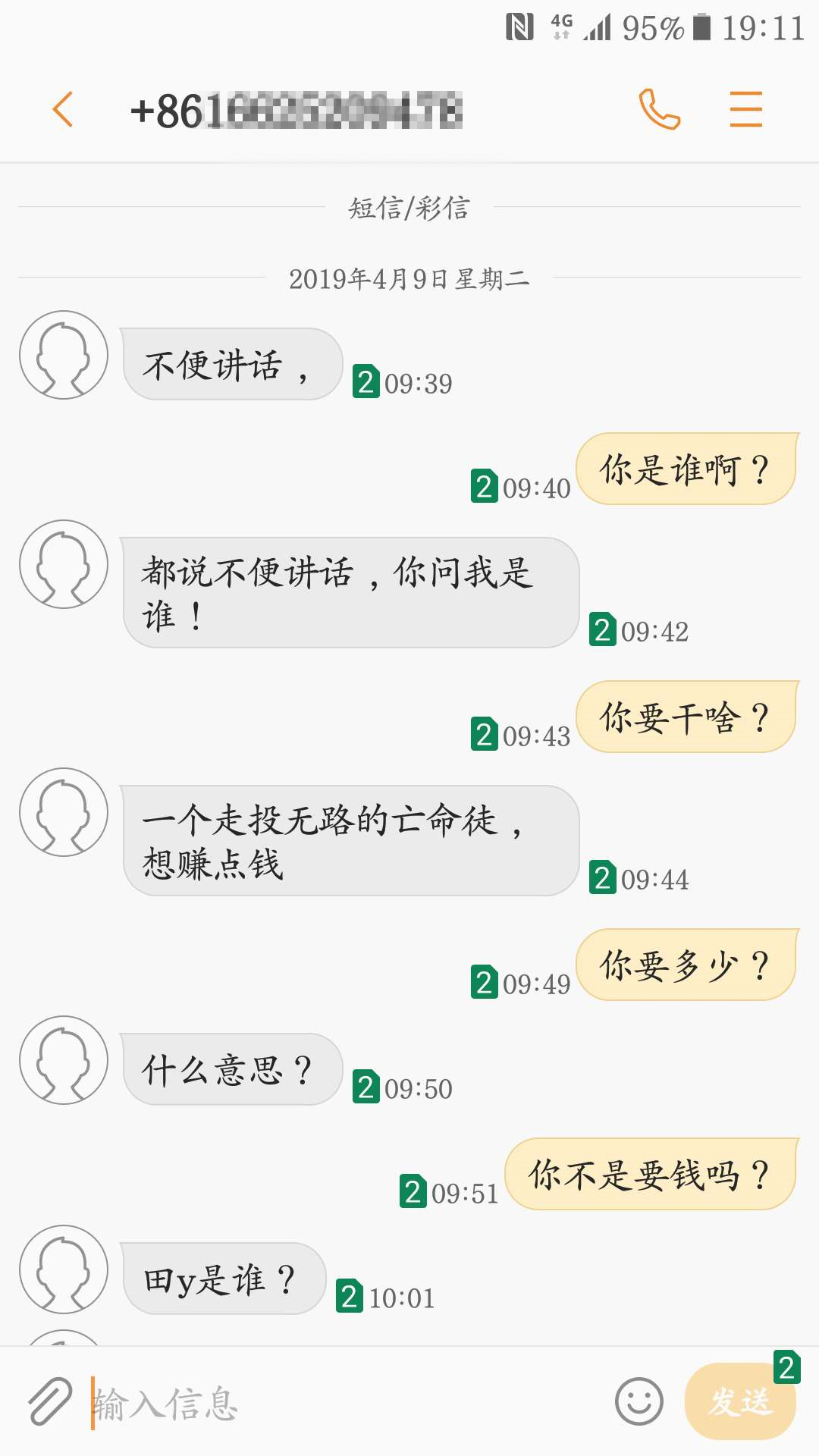819x1456 pixels.
Task: Attach a file with the paperclip icon
Action: pos(50,1401)
